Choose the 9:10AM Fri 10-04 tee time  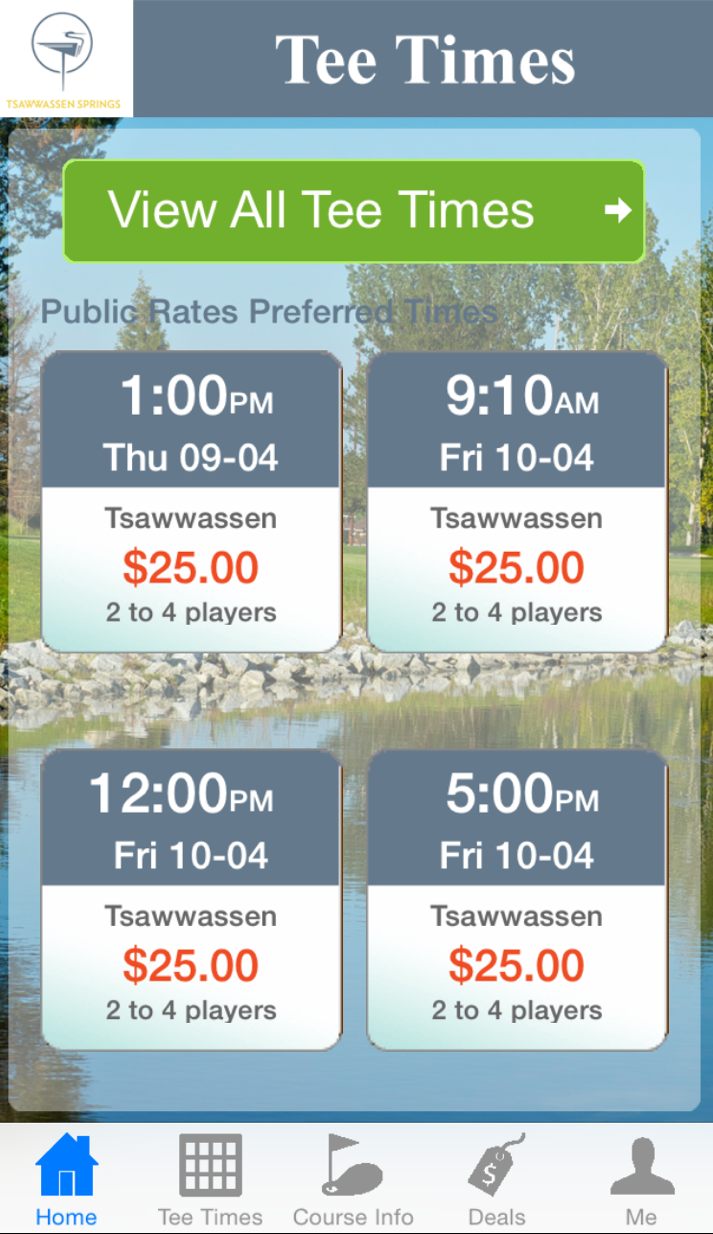(x=517, y=502)
